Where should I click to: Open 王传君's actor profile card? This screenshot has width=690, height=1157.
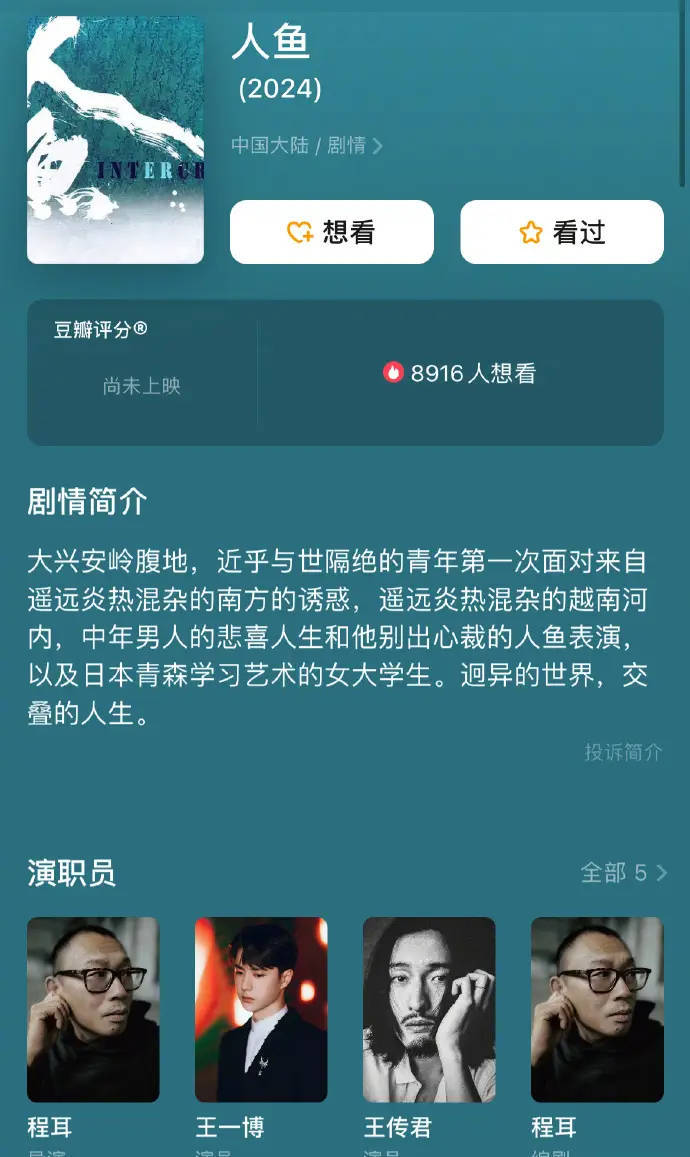click(x=429, y=1009)
